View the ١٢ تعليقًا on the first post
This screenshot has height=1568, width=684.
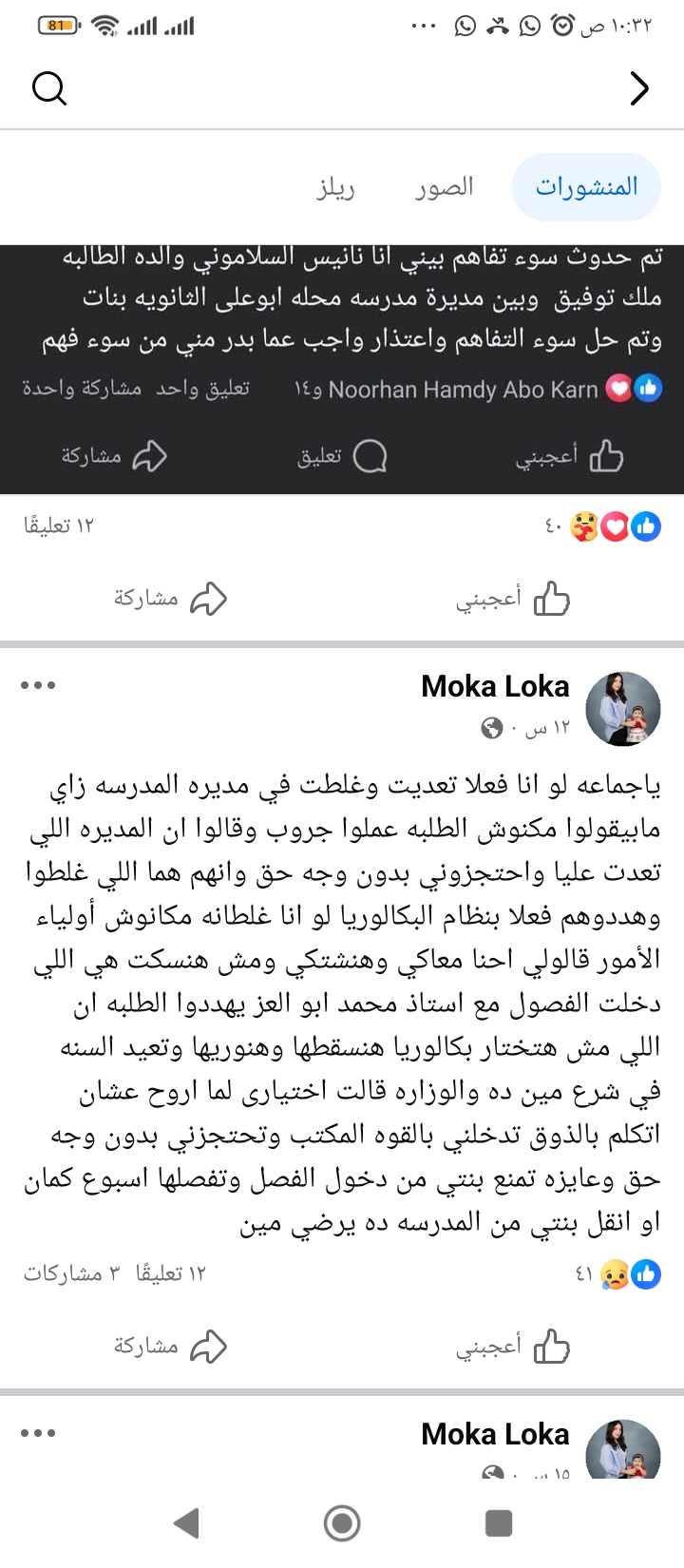pyautogui.click(x=59, y=526)
